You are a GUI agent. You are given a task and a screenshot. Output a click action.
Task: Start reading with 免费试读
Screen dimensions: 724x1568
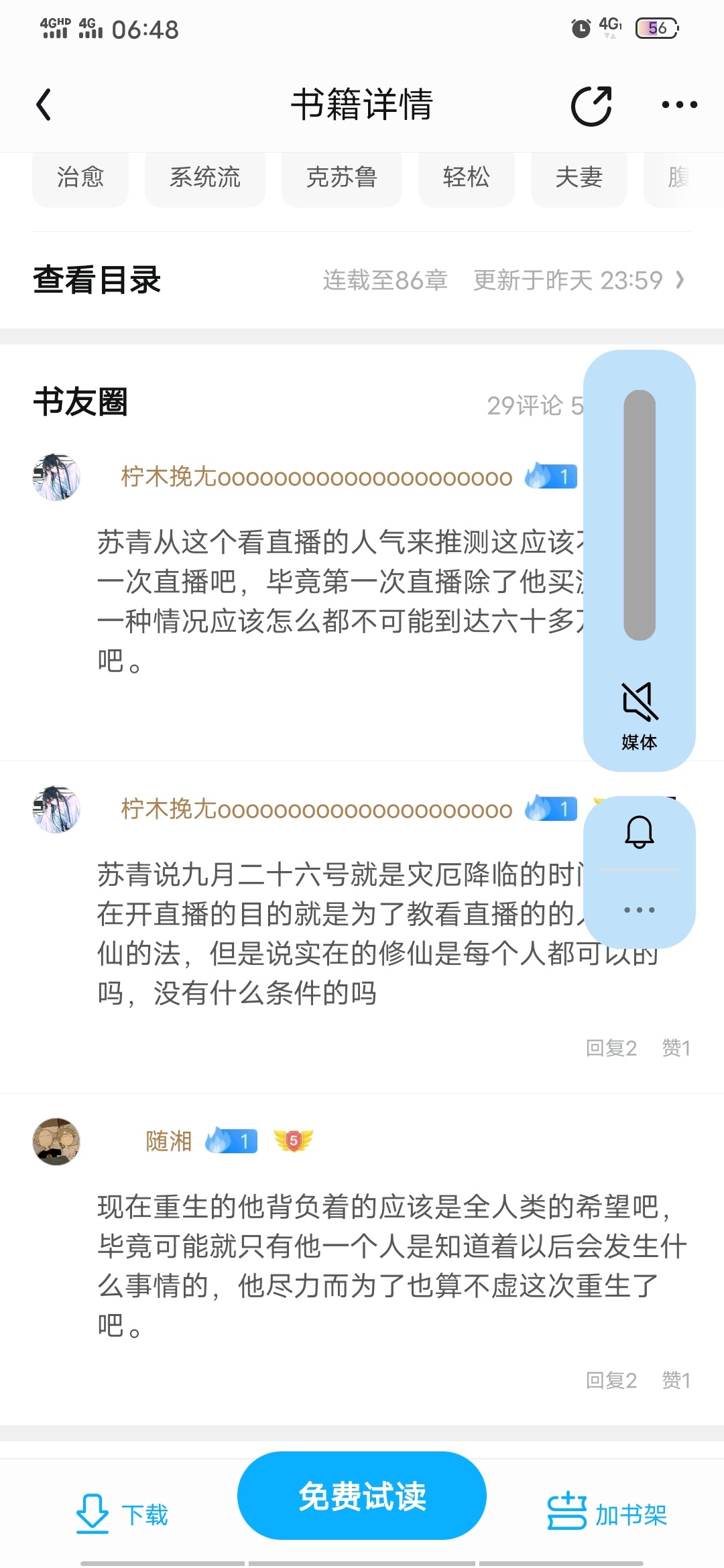(362, 1496)
